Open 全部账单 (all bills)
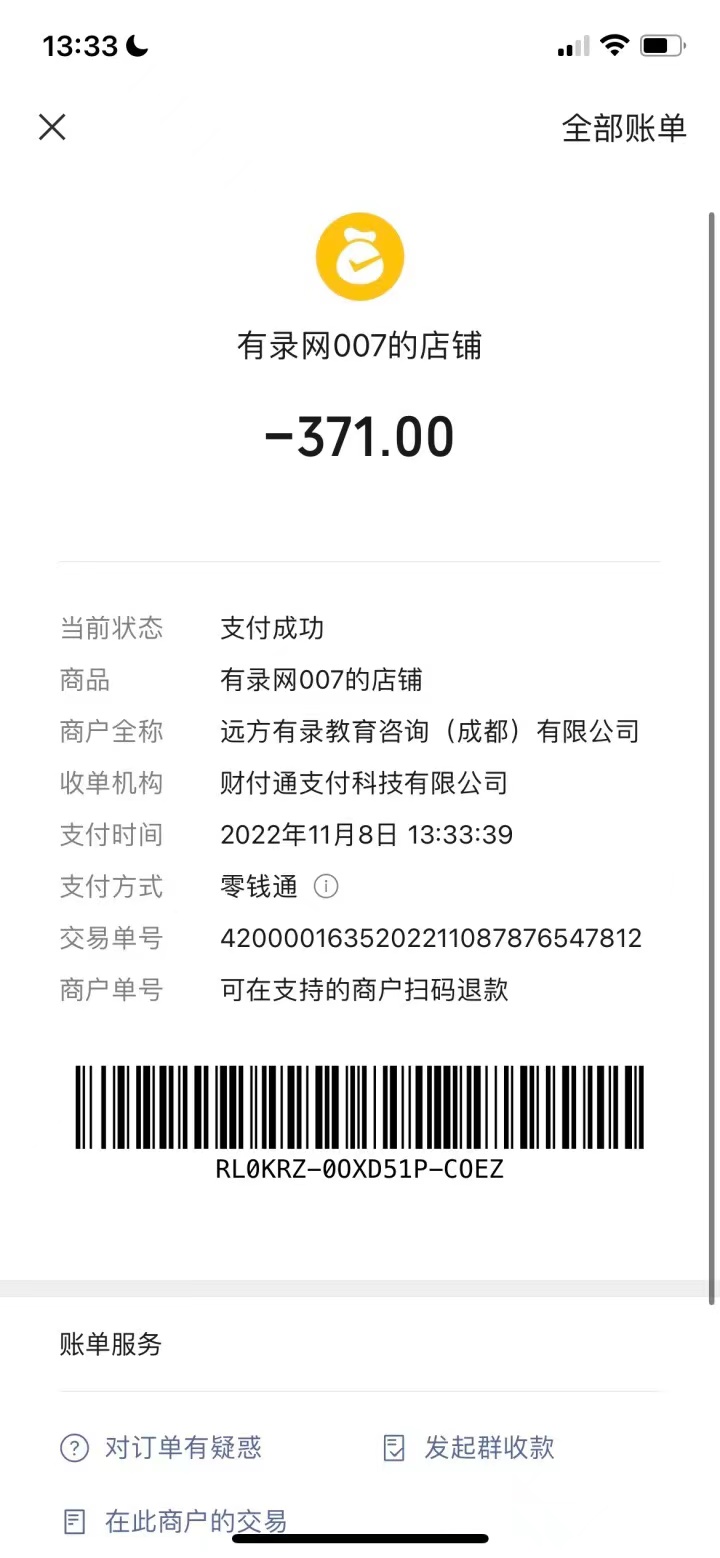 [x=624, y=128]
